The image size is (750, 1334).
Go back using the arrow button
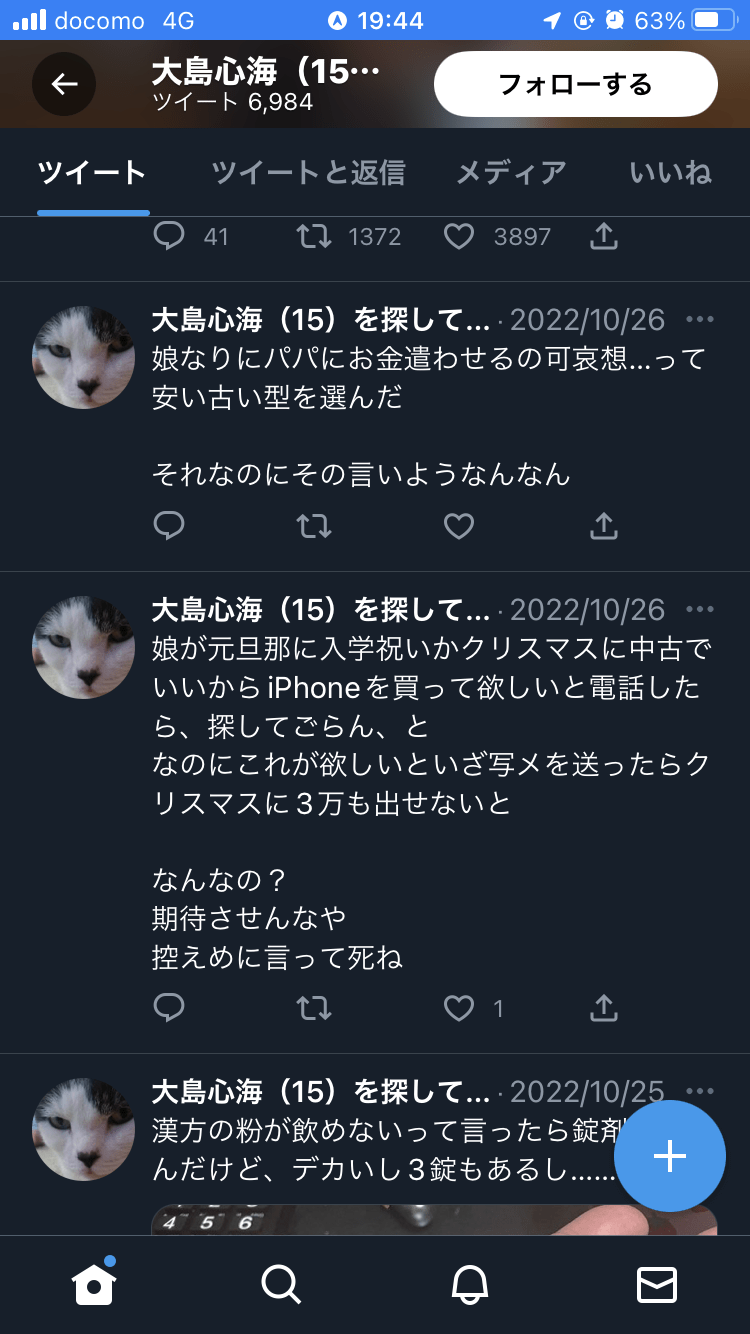pos(64,84)
